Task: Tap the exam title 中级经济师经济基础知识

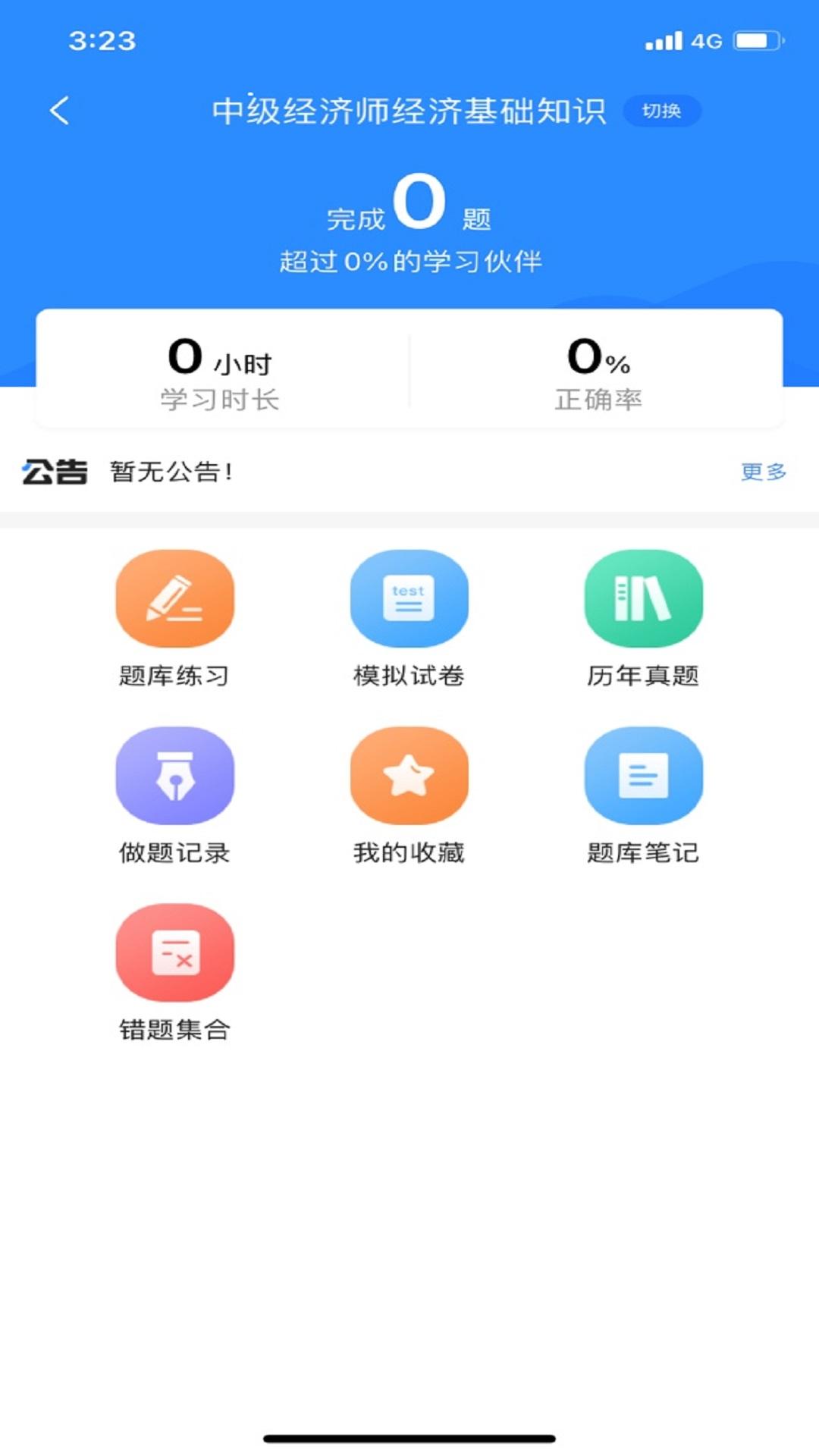Action: pos(409,110)
